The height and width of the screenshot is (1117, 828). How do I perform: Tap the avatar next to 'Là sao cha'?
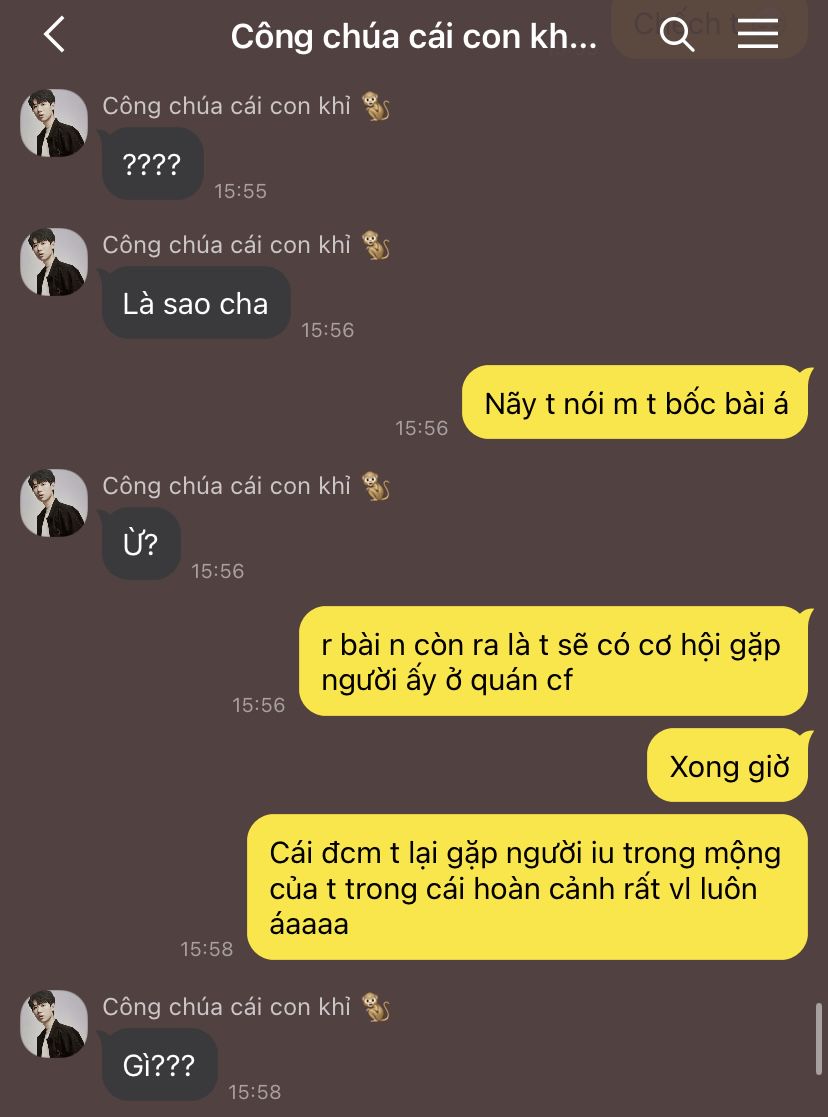pos(54,262)
